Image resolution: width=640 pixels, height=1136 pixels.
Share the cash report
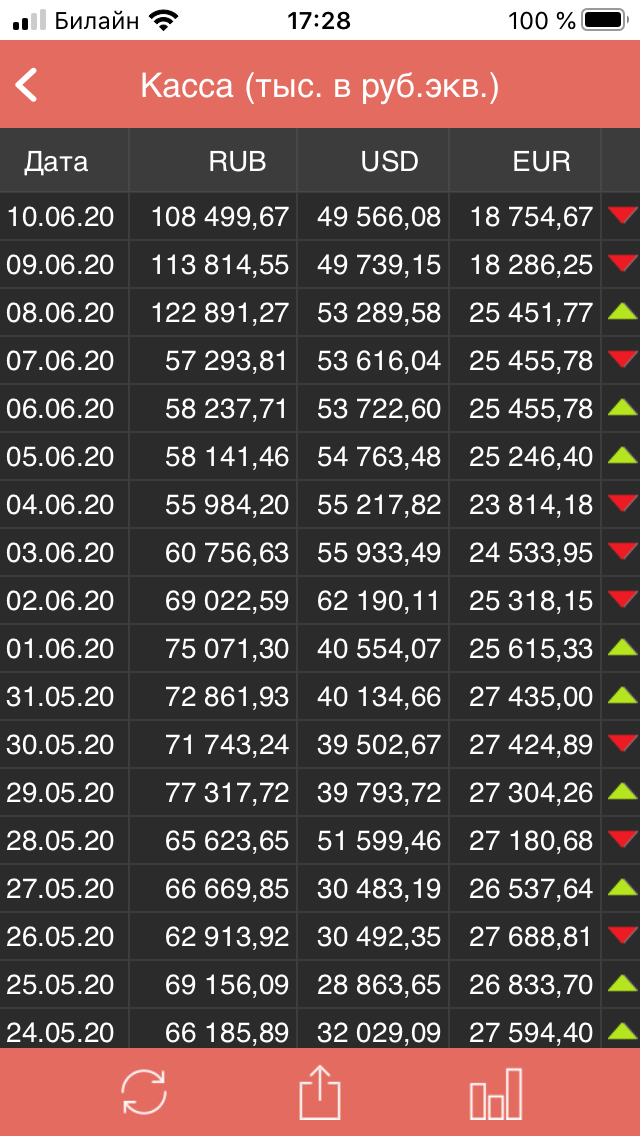320,1092
